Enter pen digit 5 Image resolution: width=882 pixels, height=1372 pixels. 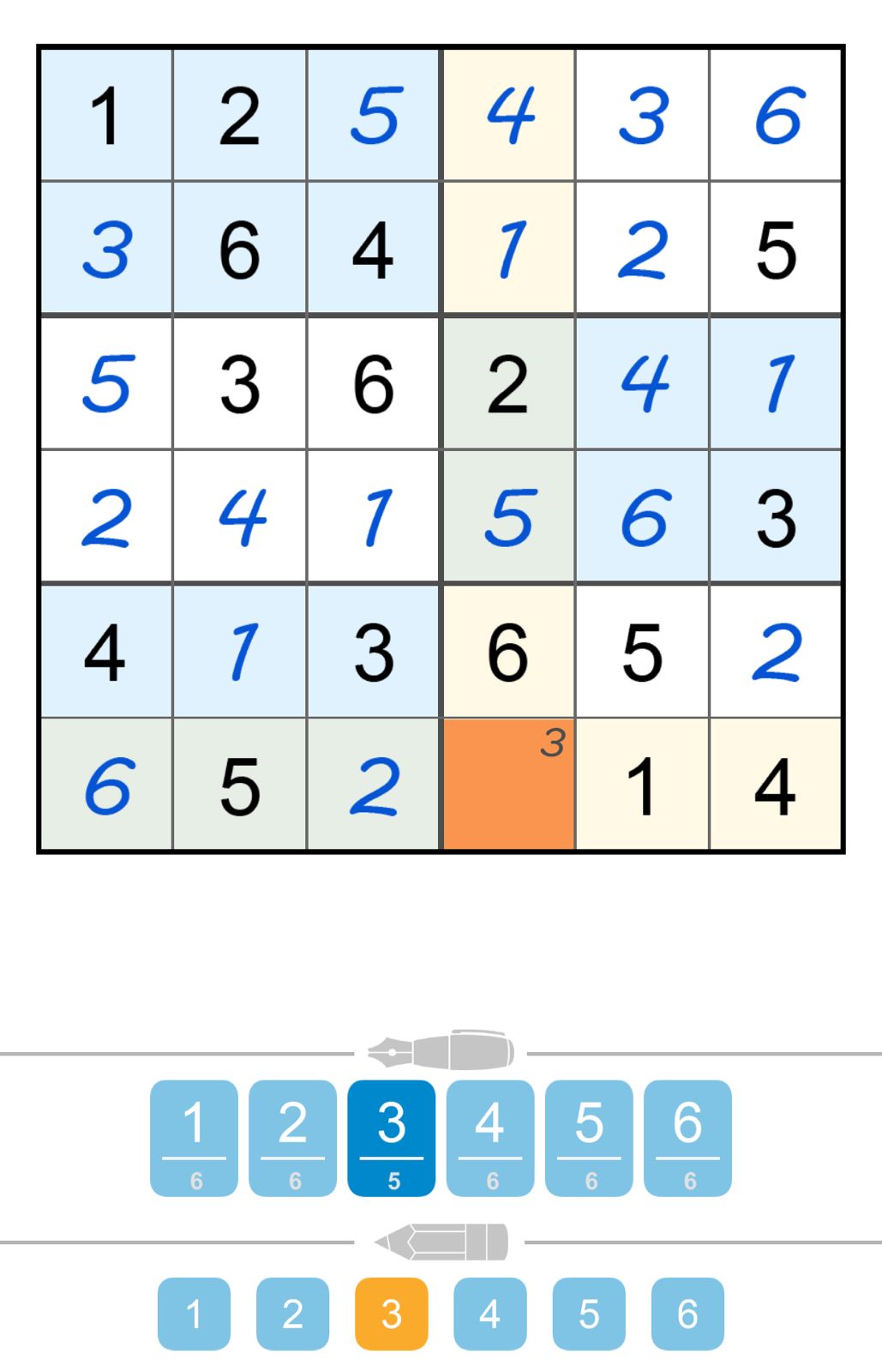pyautogui.click(x=589, y=1137)
